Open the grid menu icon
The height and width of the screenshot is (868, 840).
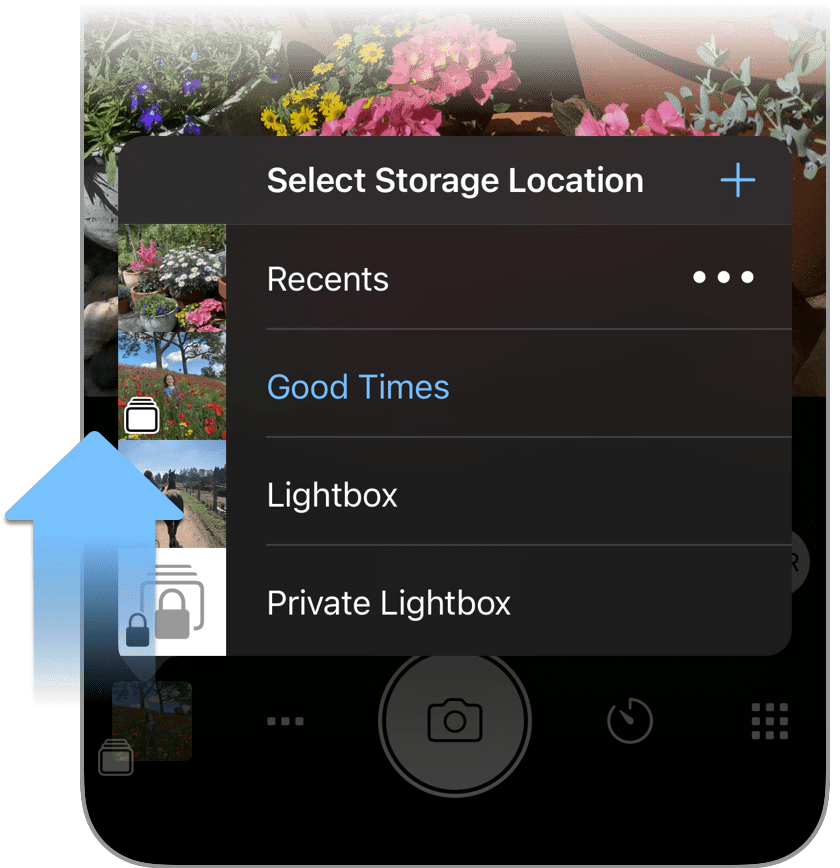(769, 720)
